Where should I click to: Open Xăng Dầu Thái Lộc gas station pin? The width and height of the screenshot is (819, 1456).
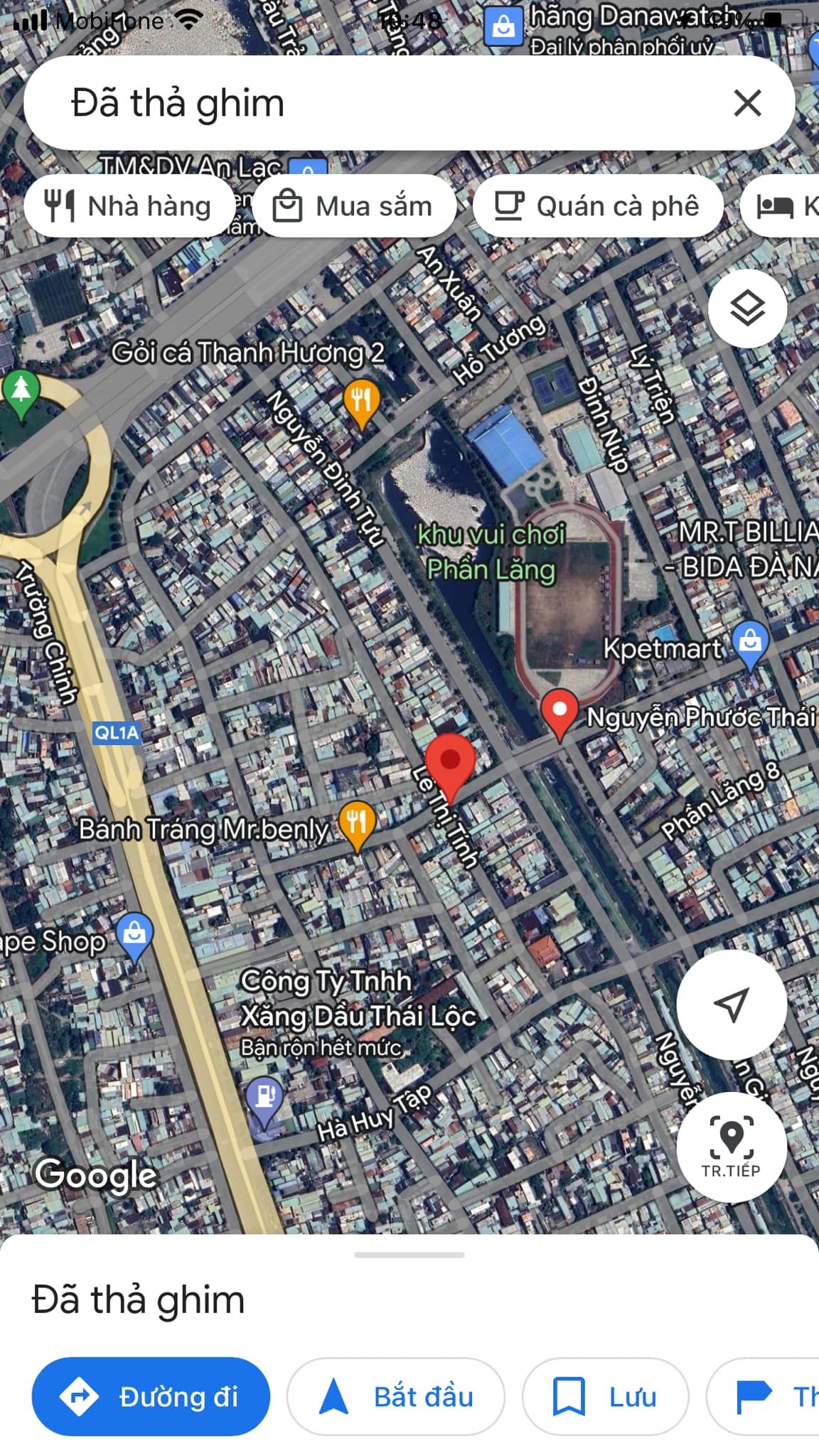point(264,1098)
